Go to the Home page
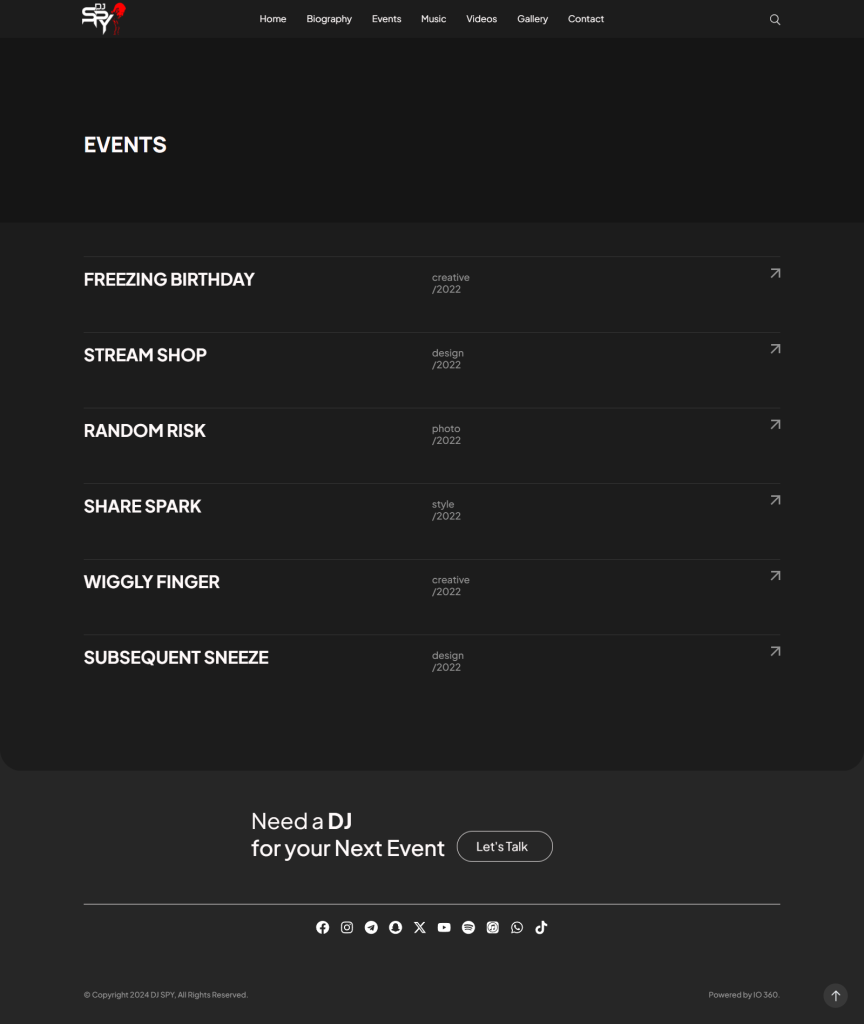Screen dimensions: 864x1024 click(273, 19)
